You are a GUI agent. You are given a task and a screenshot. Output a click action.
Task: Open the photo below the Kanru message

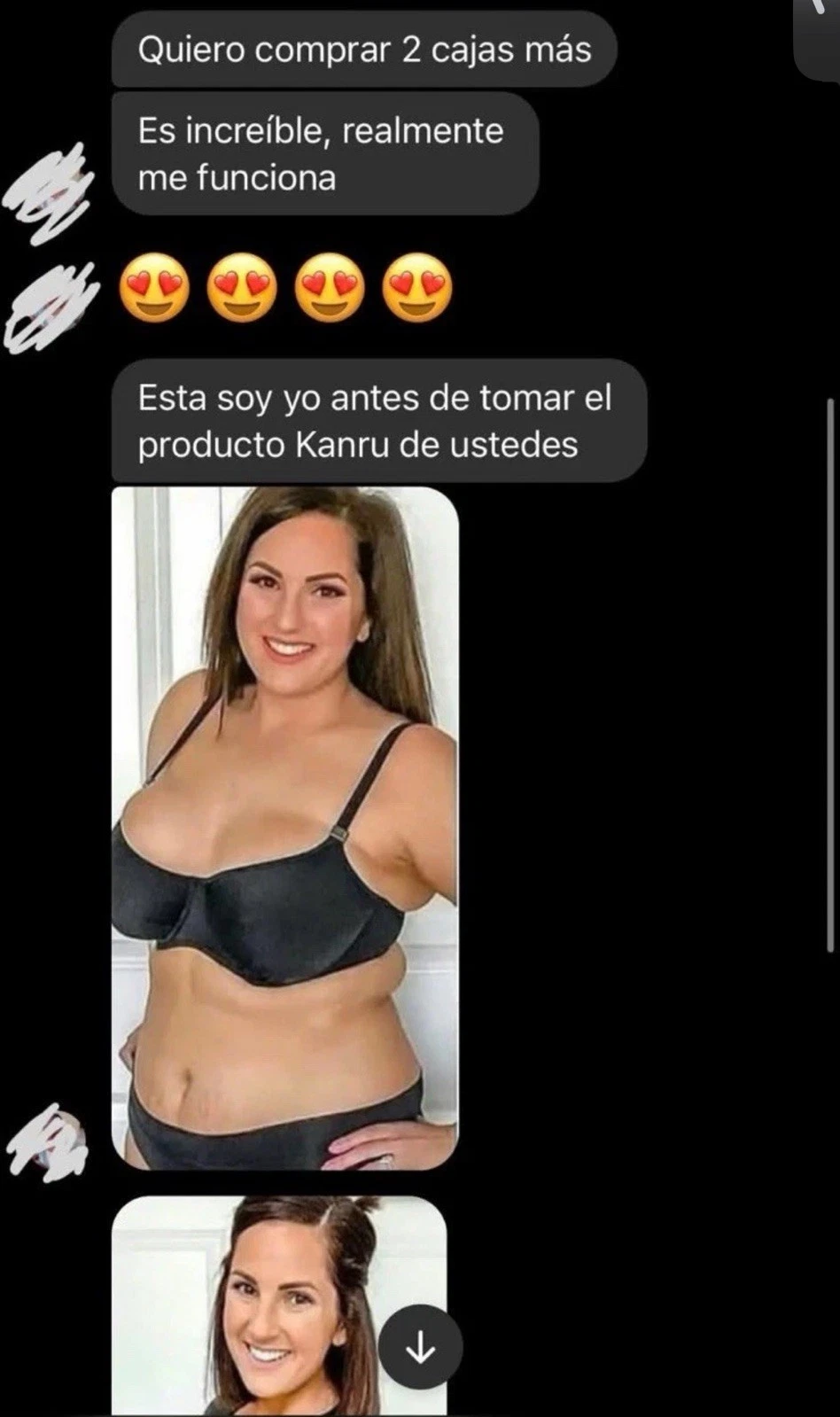coord(284,827)
